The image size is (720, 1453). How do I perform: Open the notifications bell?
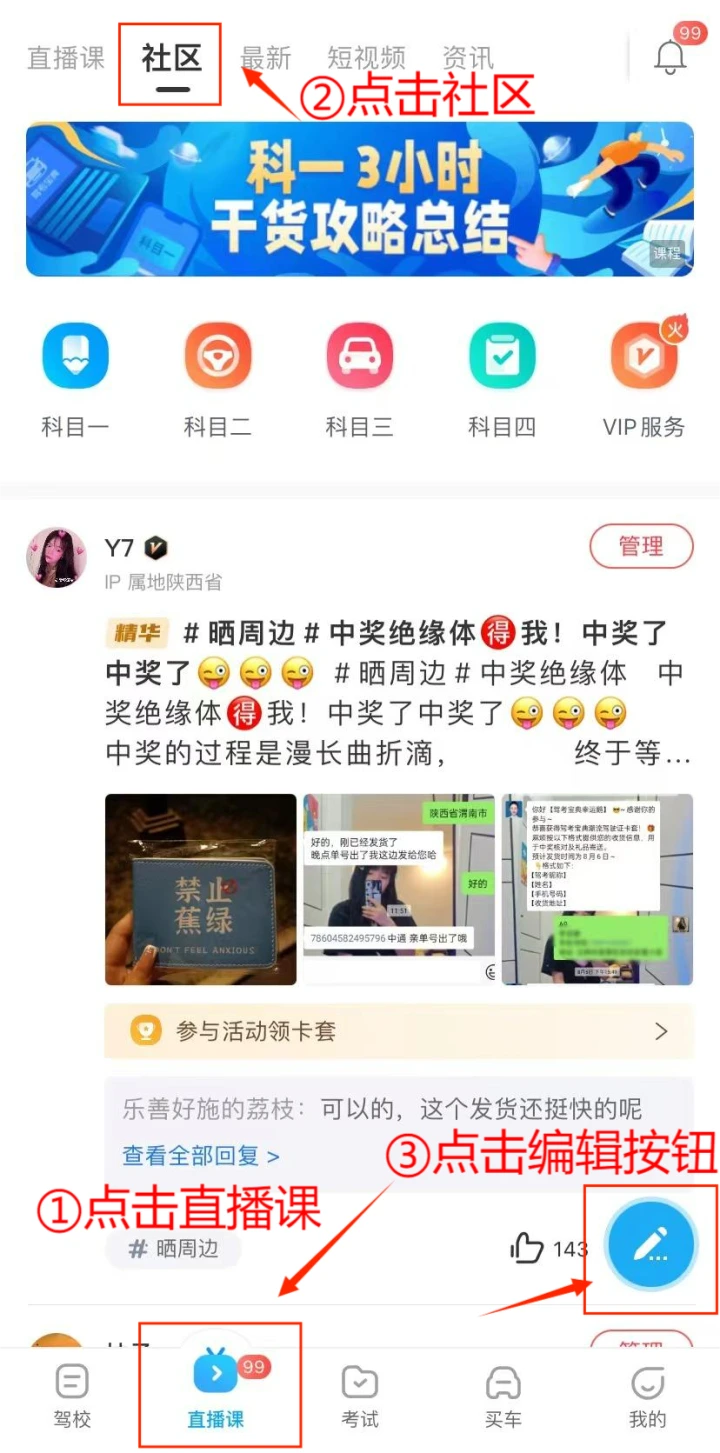pyautogui.click(x=671, y=57)
